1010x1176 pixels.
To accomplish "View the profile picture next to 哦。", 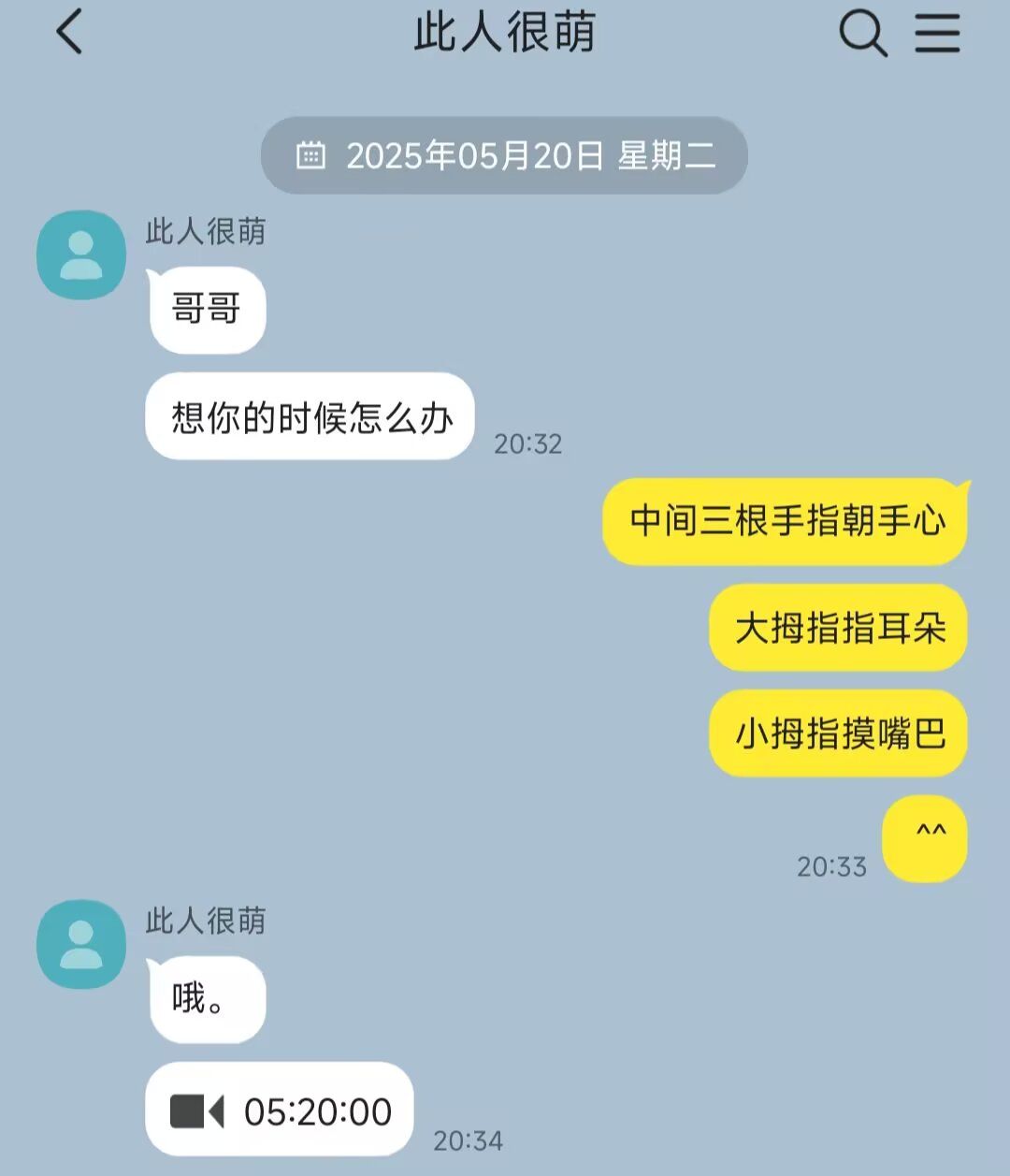I will 81,945.
